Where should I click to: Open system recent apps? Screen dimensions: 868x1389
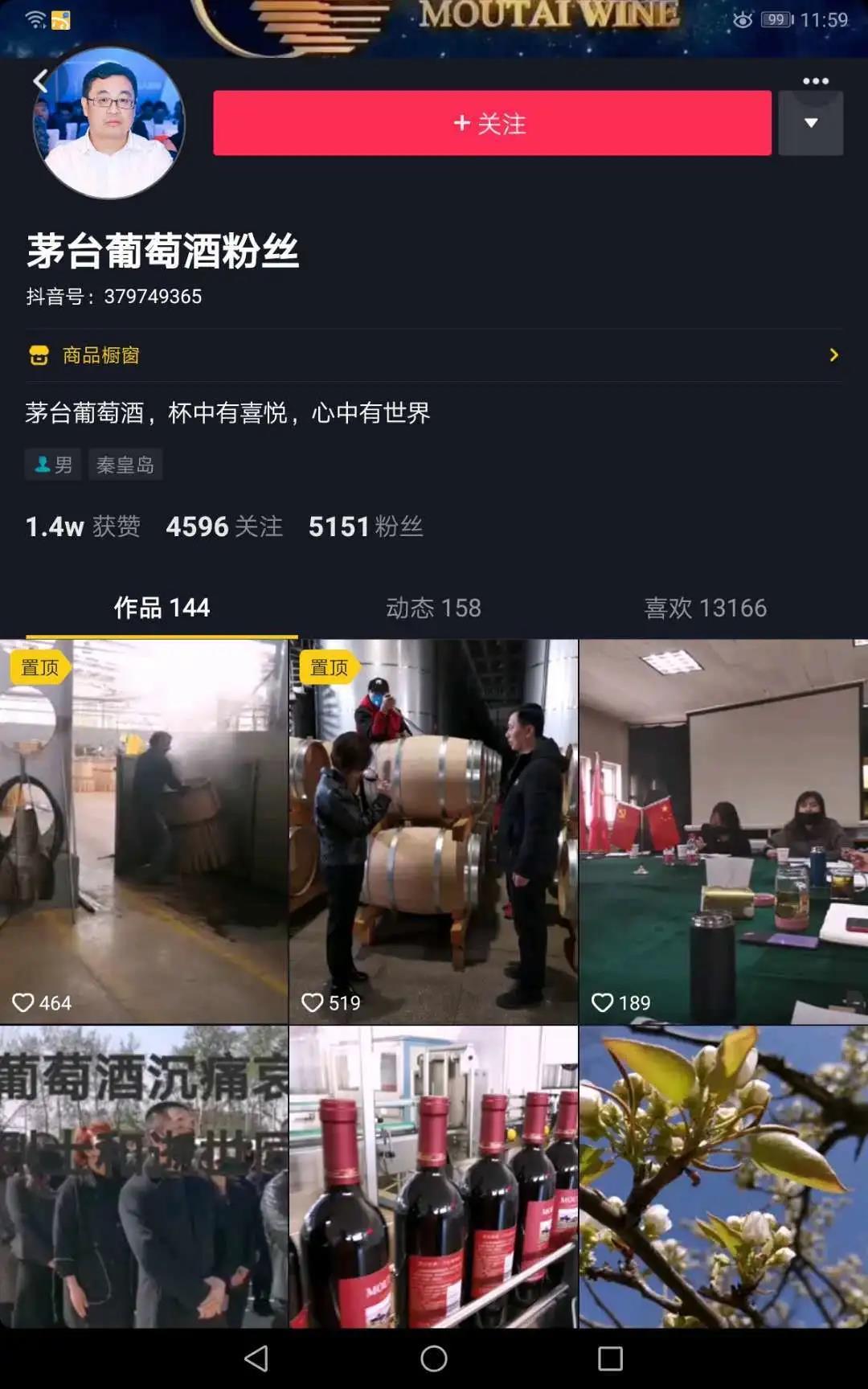coord(610,1358)
